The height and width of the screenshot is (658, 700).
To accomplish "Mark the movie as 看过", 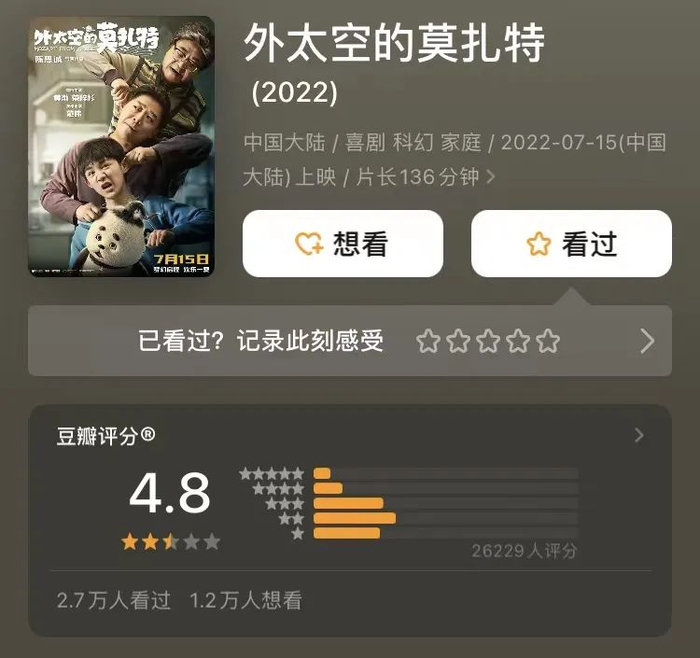I will pos(571,244).
